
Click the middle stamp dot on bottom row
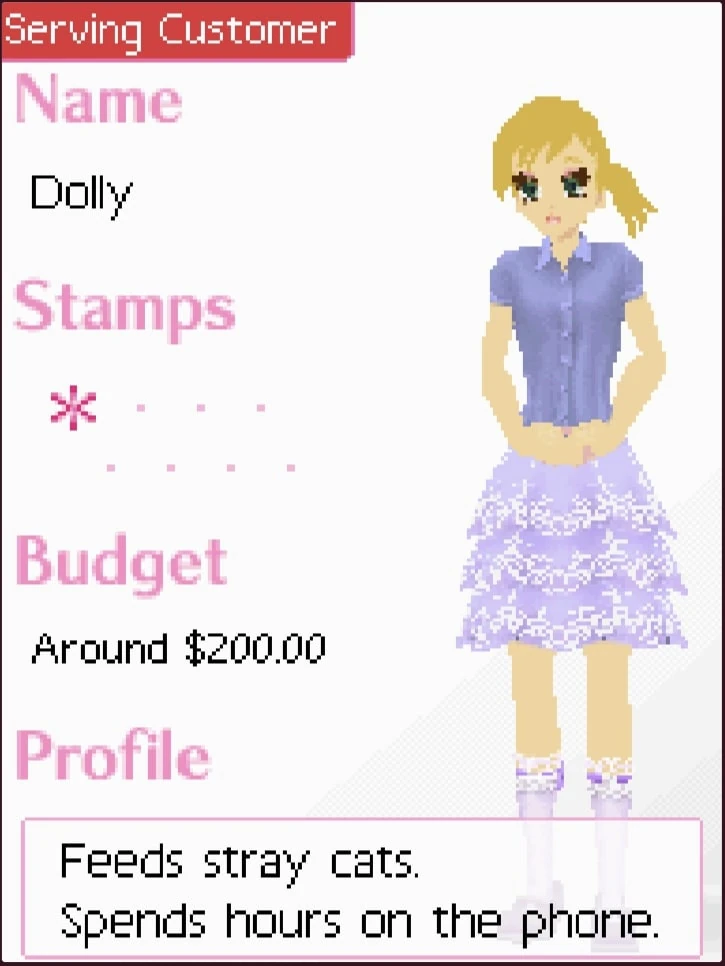[x=200, y=465]
